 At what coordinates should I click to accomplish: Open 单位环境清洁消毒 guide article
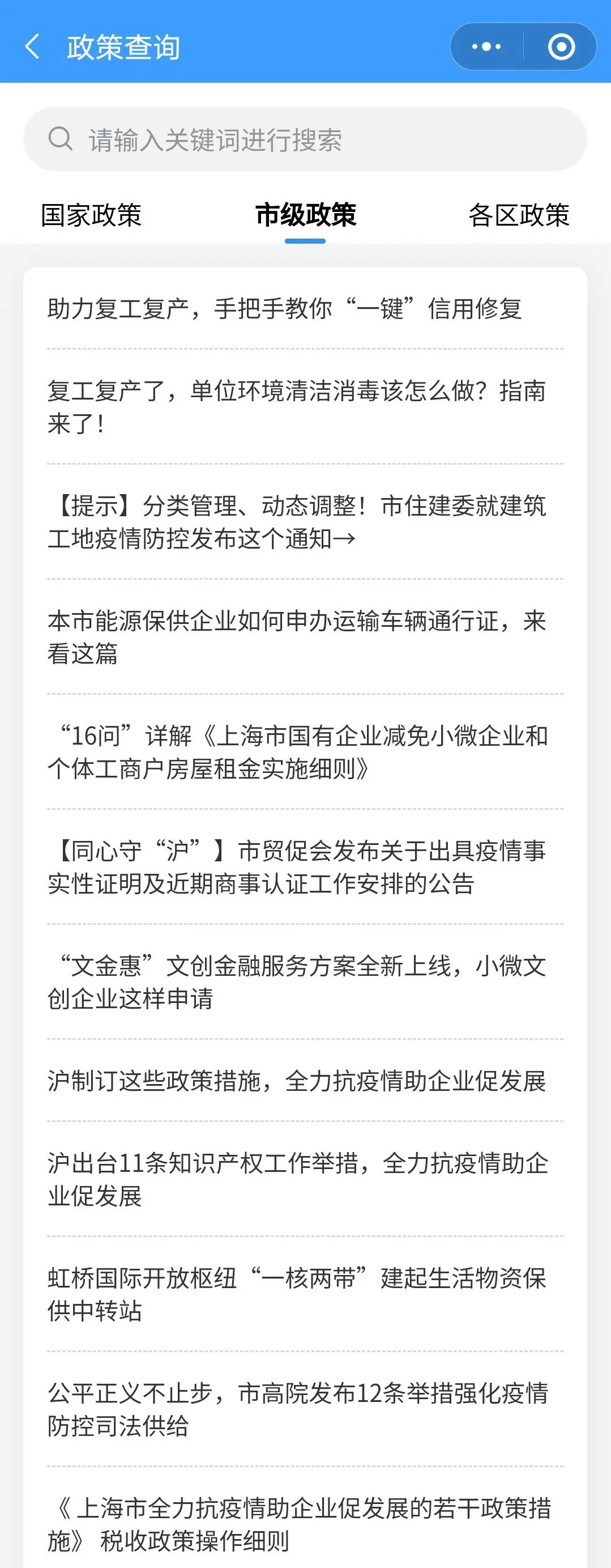pos(297,407)
